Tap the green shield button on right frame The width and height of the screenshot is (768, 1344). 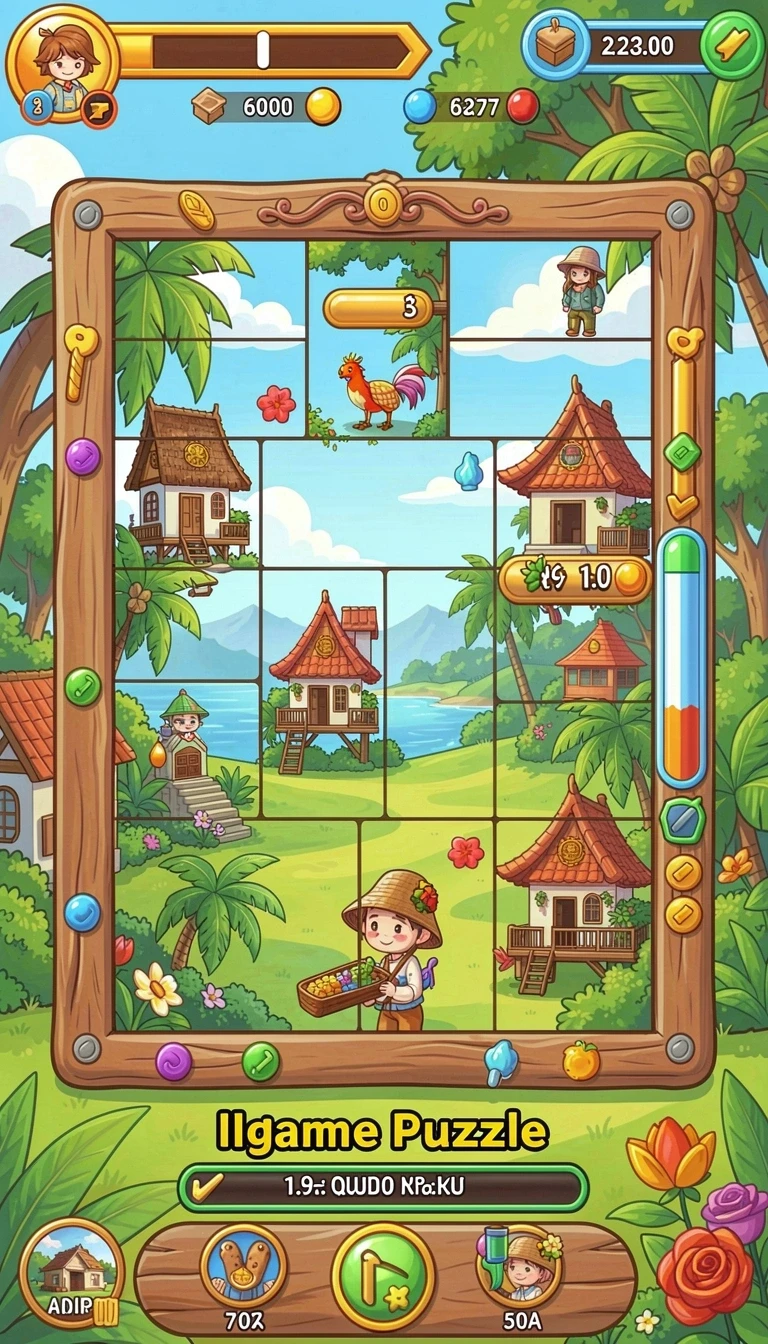tap(683, 820)
